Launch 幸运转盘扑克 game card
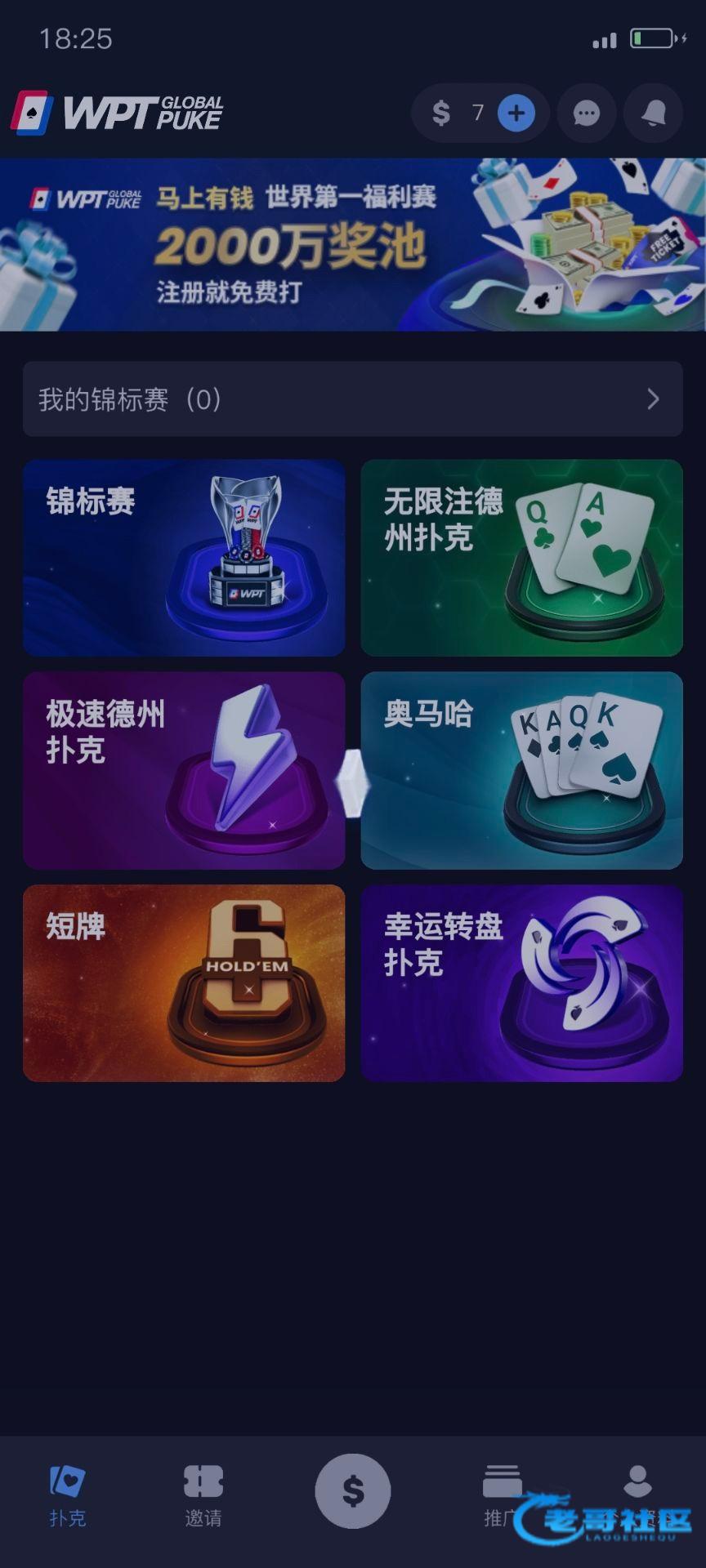Screen dimensions: 706x1568 pos(521,983)
